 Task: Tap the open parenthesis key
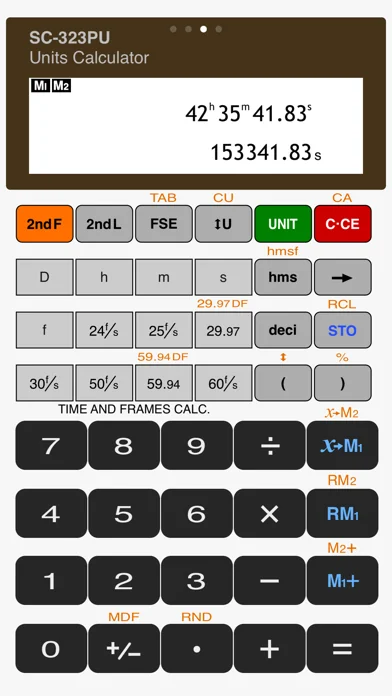point(283,384)
